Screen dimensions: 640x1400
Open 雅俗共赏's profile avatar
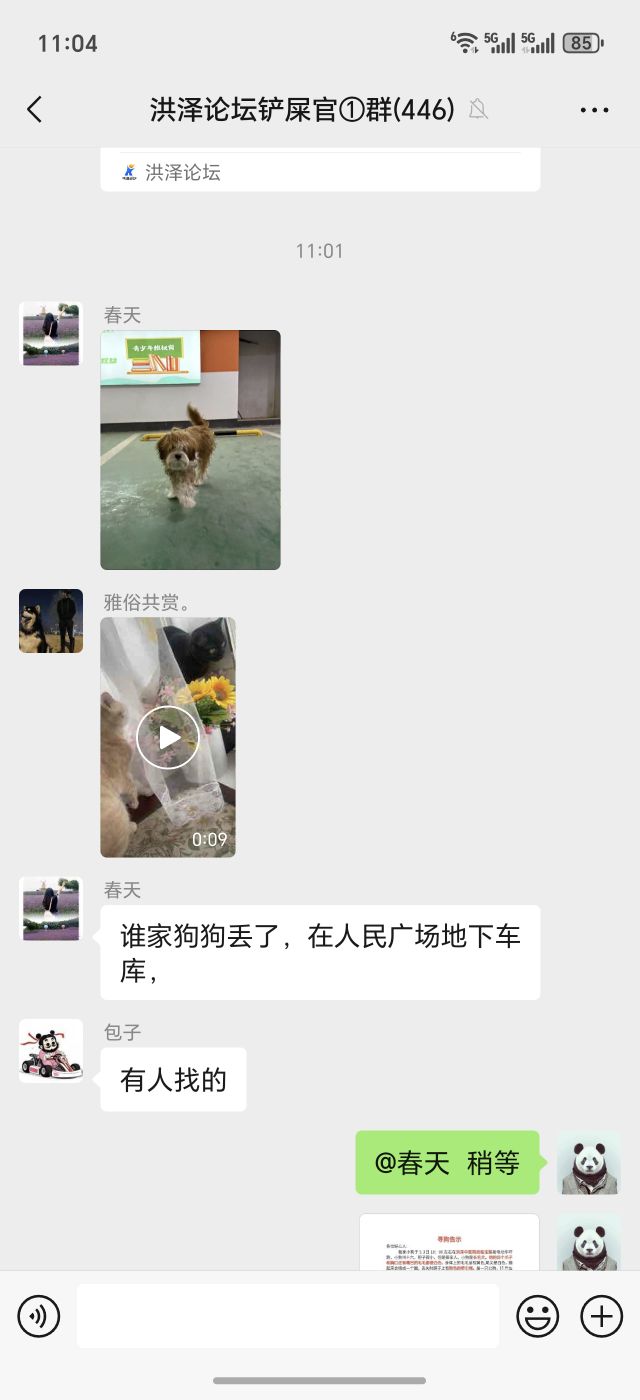(x=51, y=621)
